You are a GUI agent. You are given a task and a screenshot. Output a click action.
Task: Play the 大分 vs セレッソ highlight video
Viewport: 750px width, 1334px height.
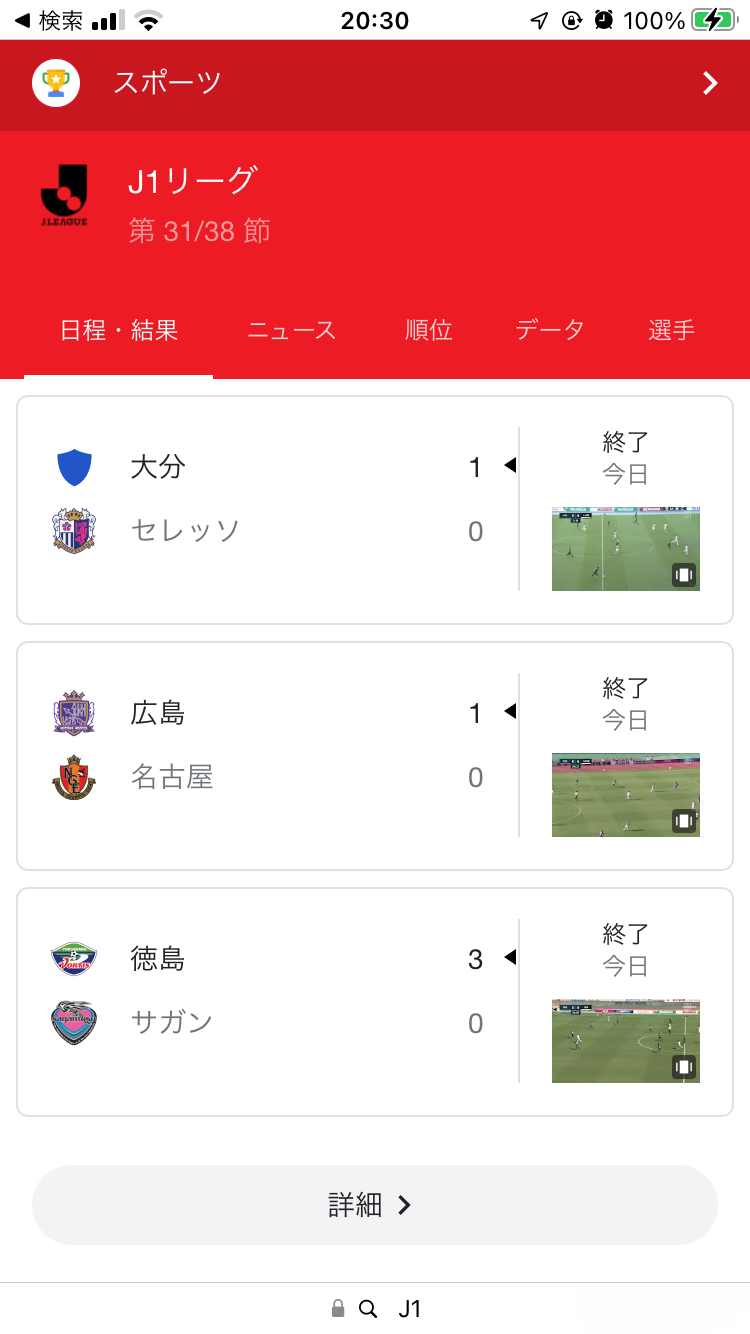[626, 549]
